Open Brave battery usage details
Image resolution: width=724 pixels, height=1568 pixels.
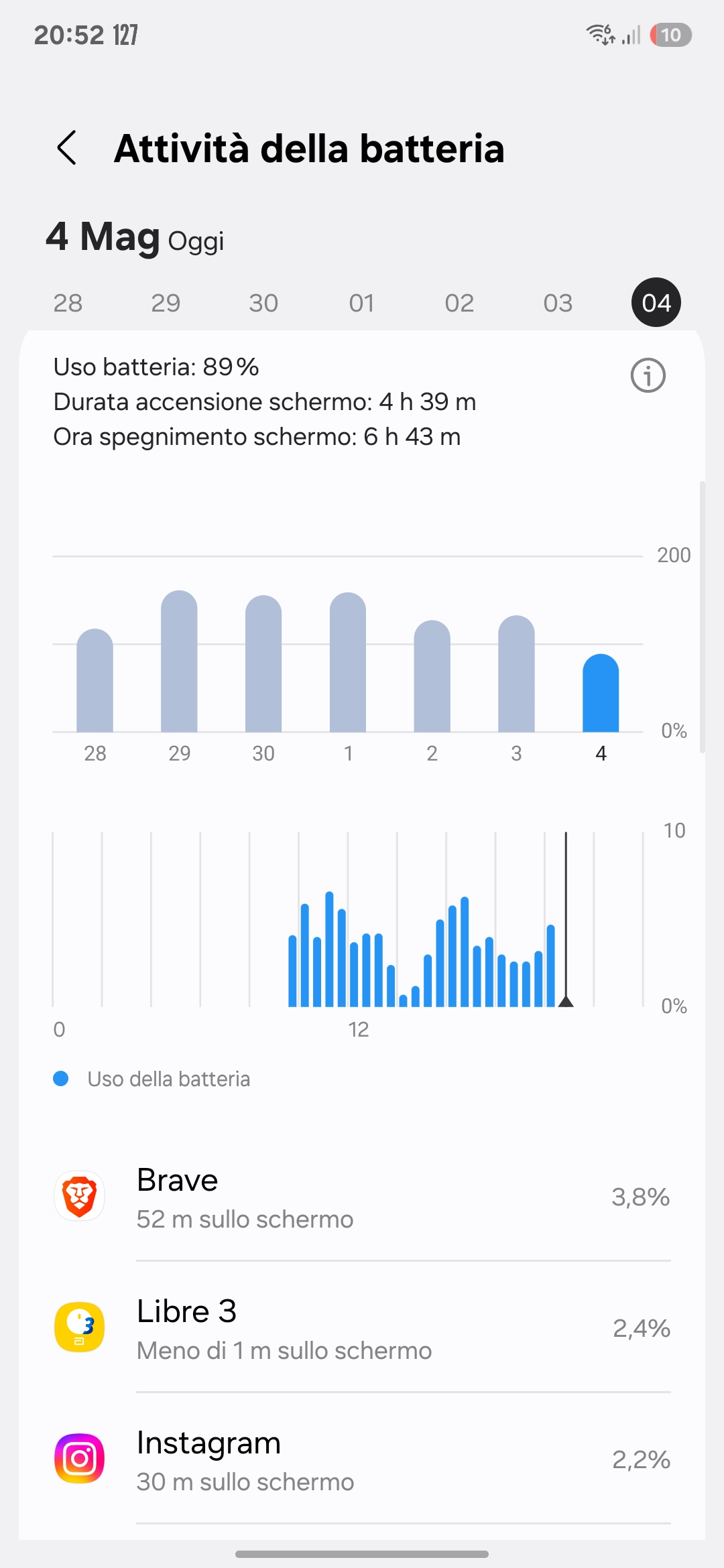[362, 1198]
